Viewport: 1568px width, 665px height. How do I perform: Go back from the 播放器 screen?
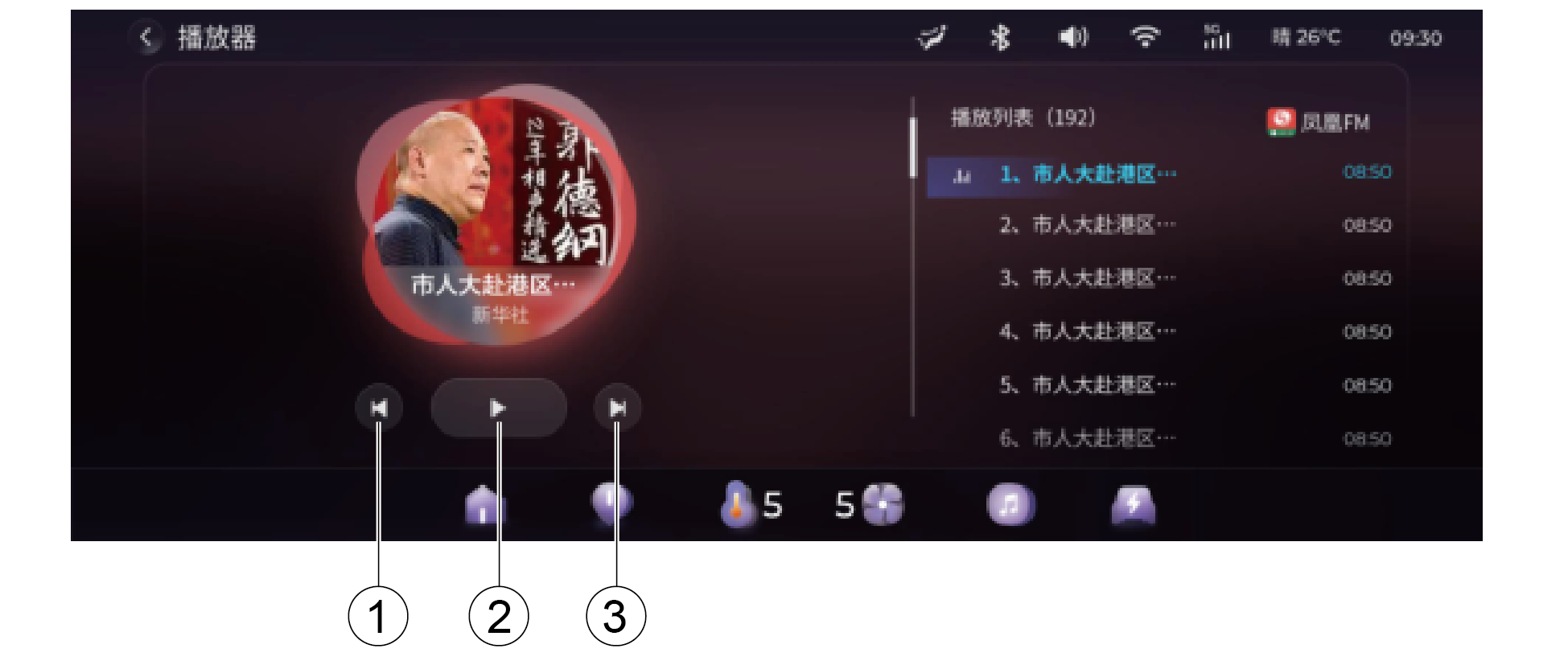[x=146, y=37]
